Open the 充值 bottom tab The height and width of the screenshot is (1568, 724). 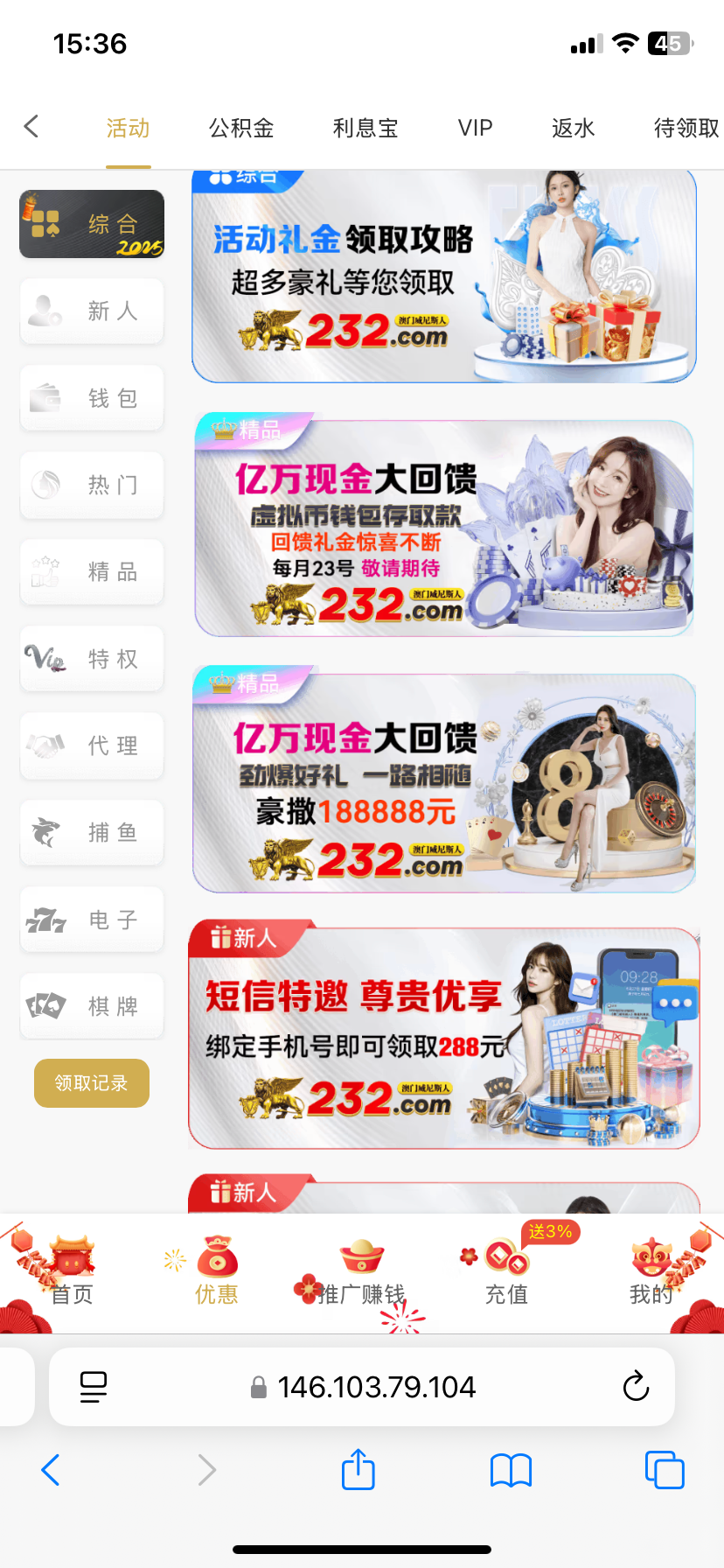tap(506, 1273)
